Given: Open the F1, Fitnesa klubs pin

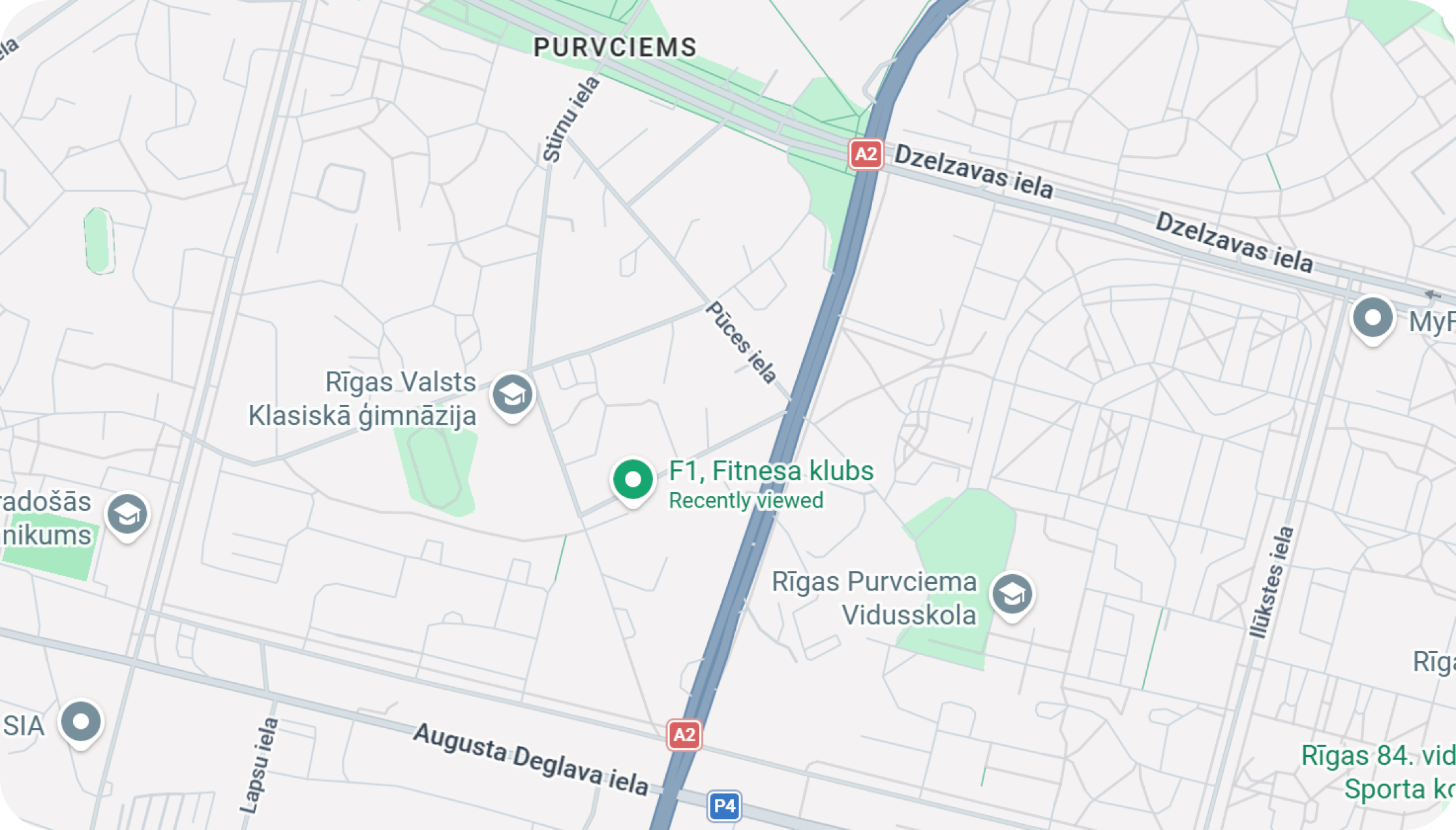Looking at the screenshot, I should pos(632,480).
